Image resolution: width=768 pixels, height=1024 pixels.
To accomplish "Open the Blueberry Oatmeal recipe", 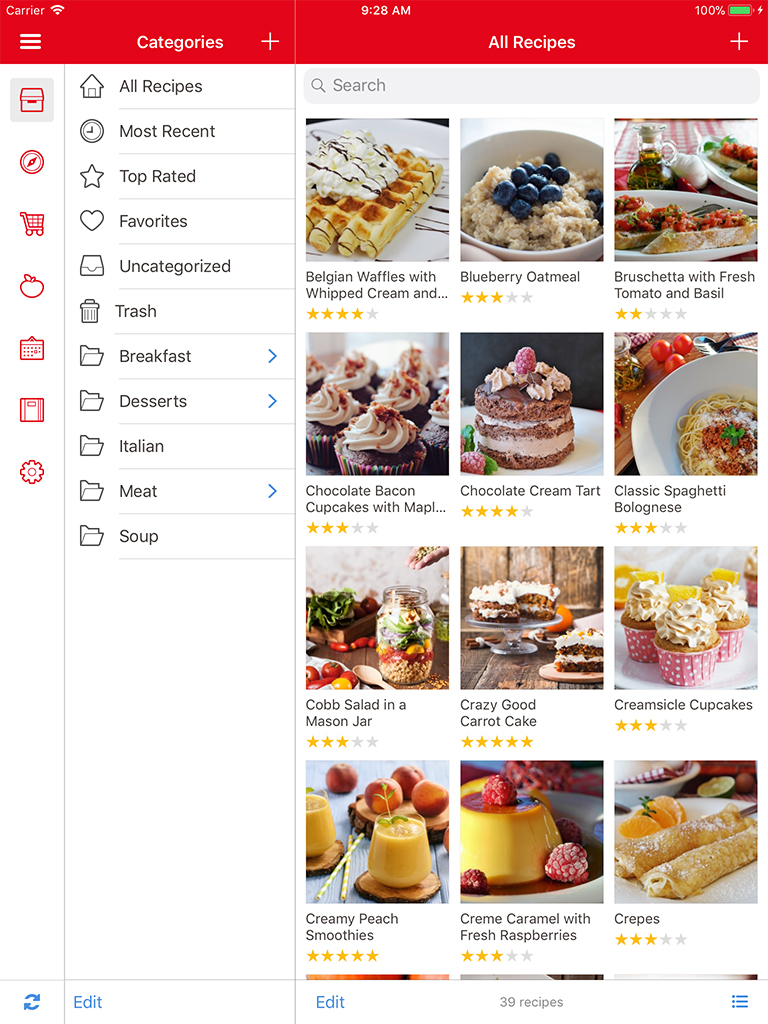I will coord(531,191).
